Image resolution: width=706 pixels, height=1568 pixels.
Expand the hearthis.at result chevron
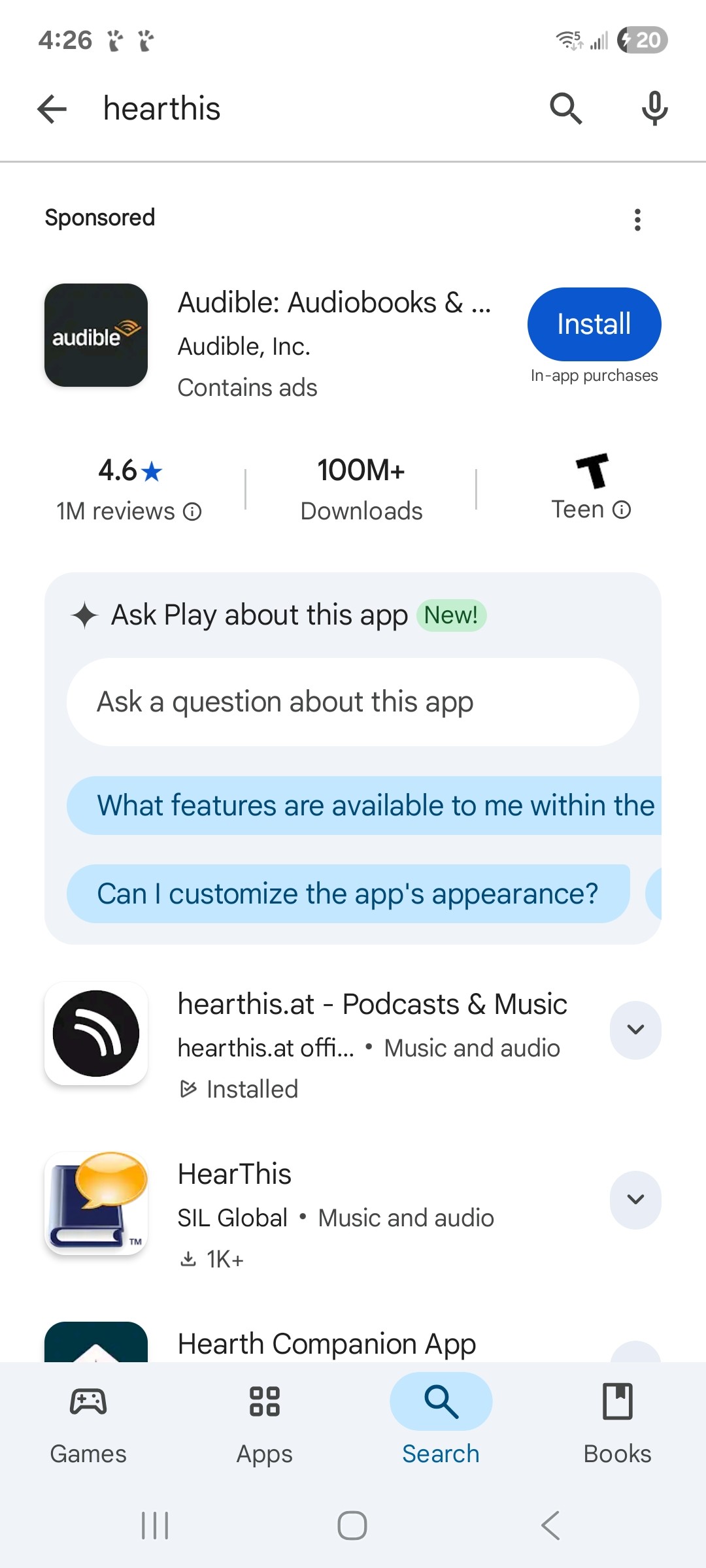(x=635, y=1030)
